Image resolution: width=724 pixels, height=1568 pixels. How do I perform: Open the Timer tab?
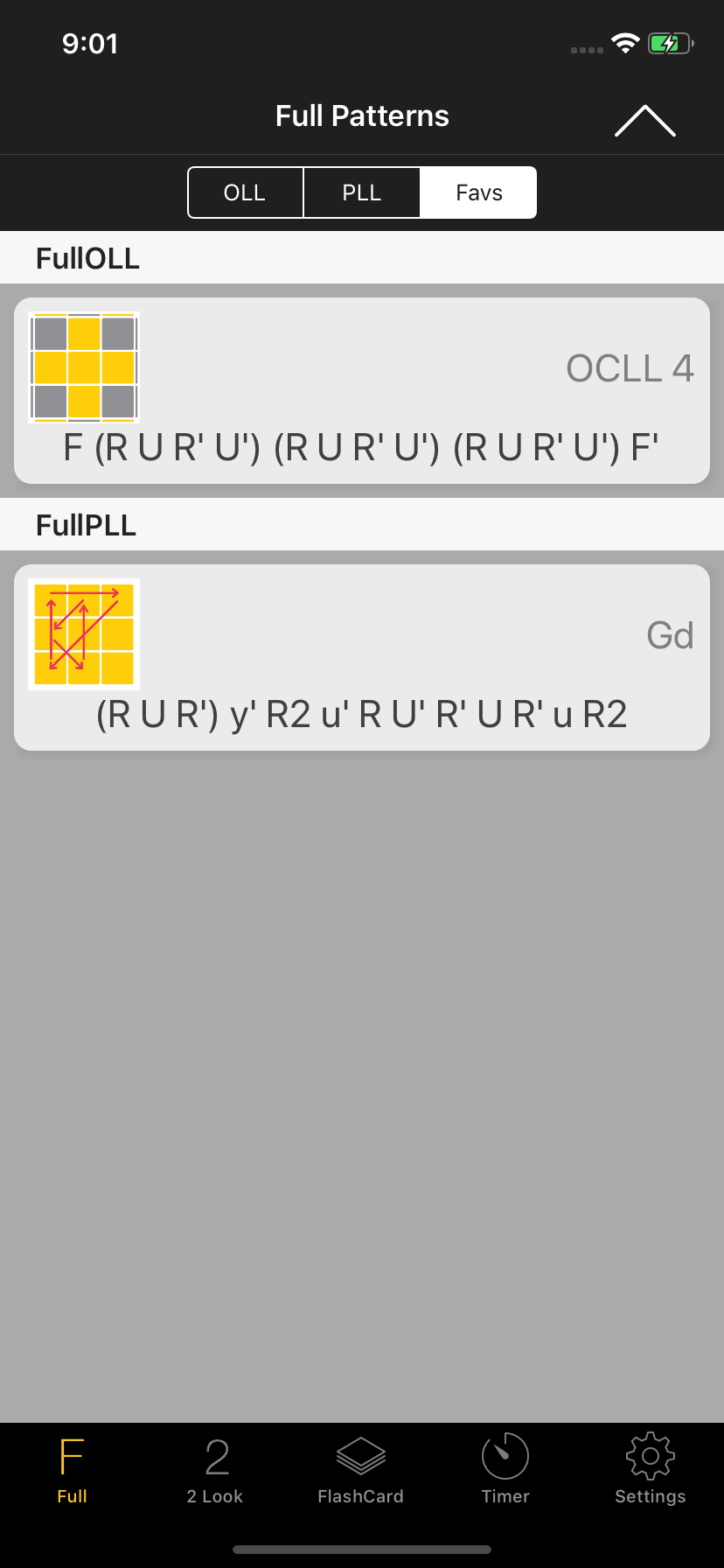(505, 1472)
